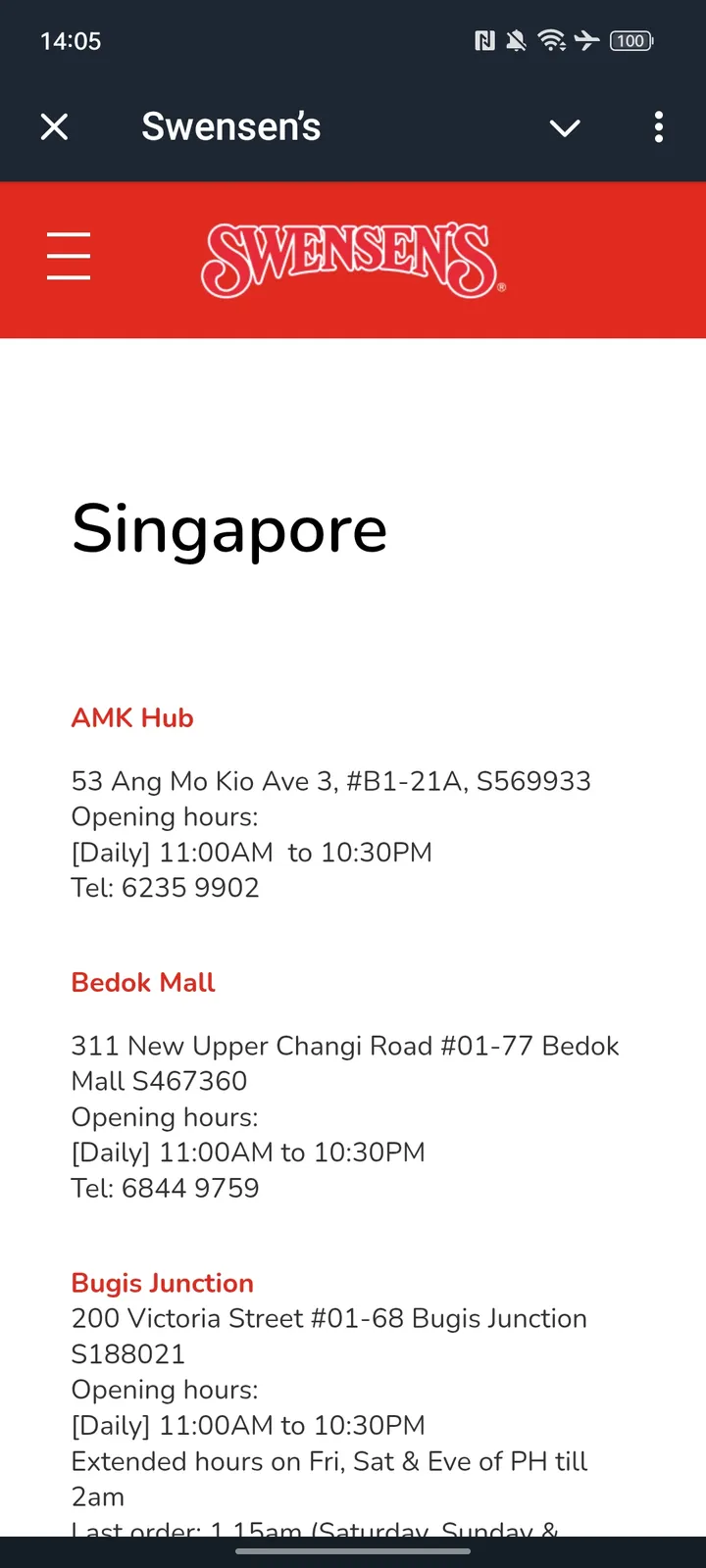
Task: Open the Bedok Mall location entry
Action: (142, 982)
